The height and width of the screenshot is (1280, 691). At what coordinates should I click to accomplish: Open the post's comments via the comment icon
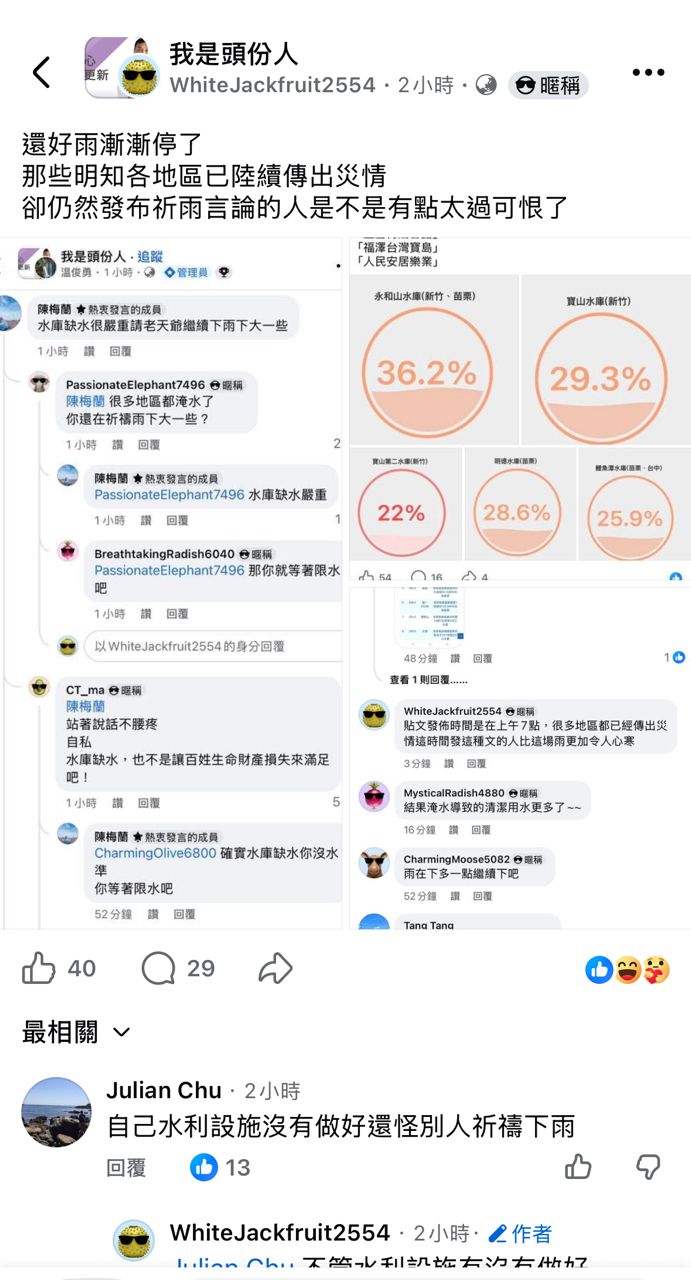click(x=159, y=968)
